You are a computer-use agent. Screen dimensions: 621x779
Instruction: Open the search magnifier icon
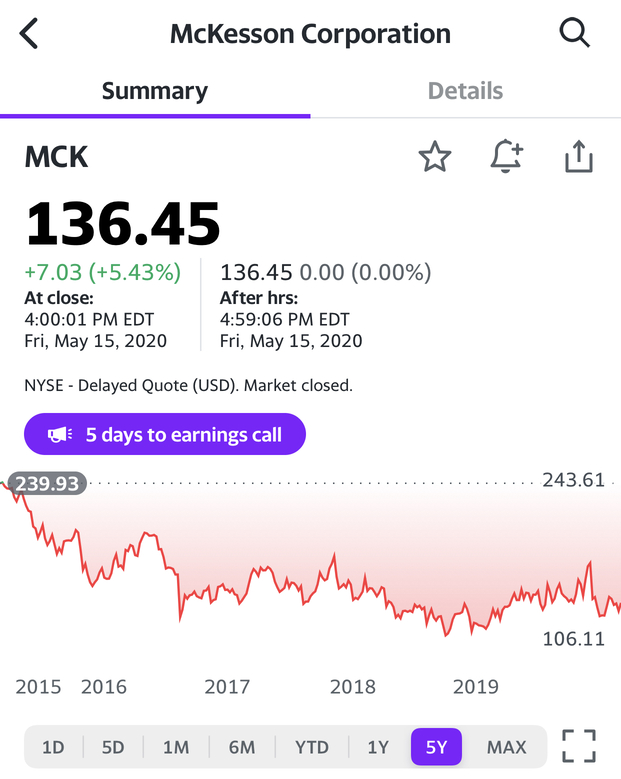pos(575,33)
